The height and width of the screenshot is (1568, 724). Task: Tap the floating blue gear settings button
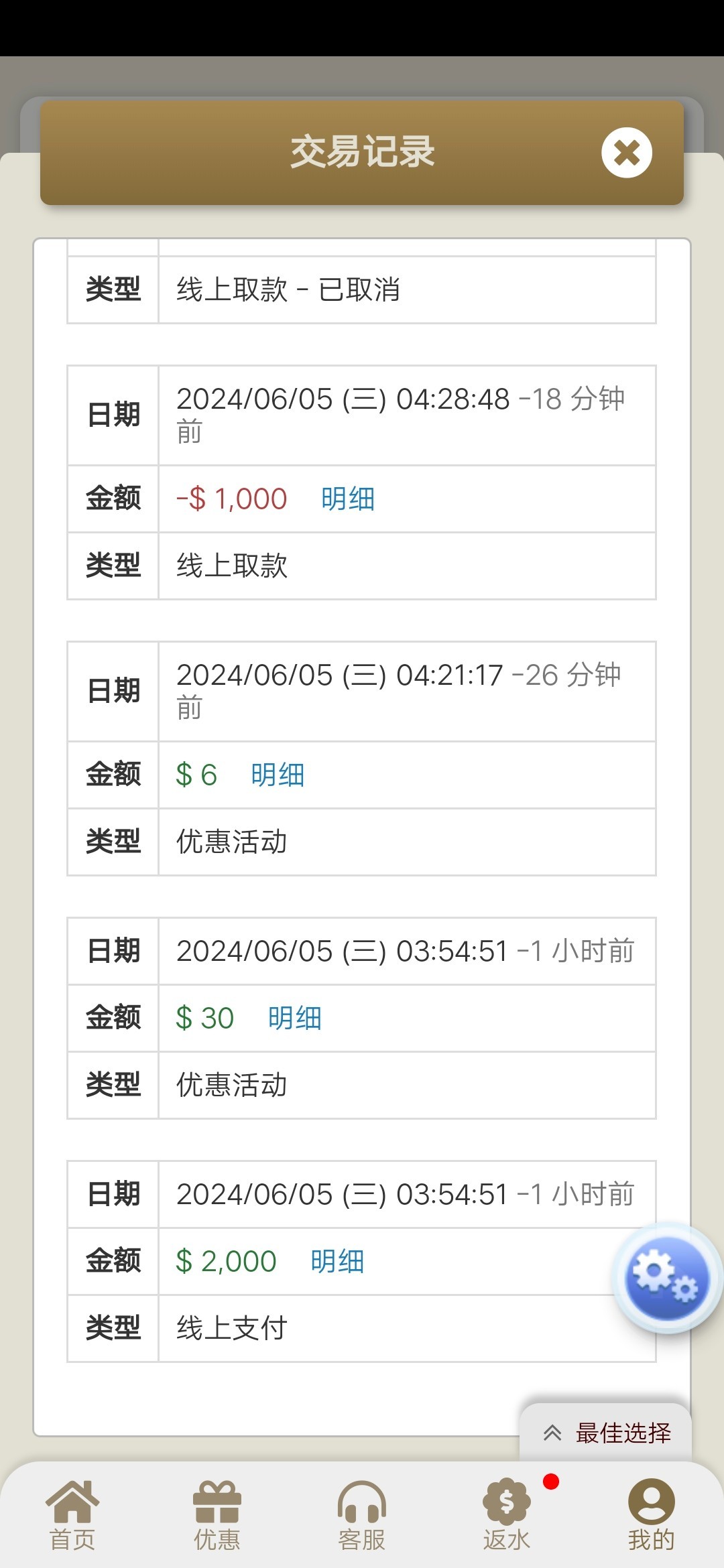(666, 1279)
